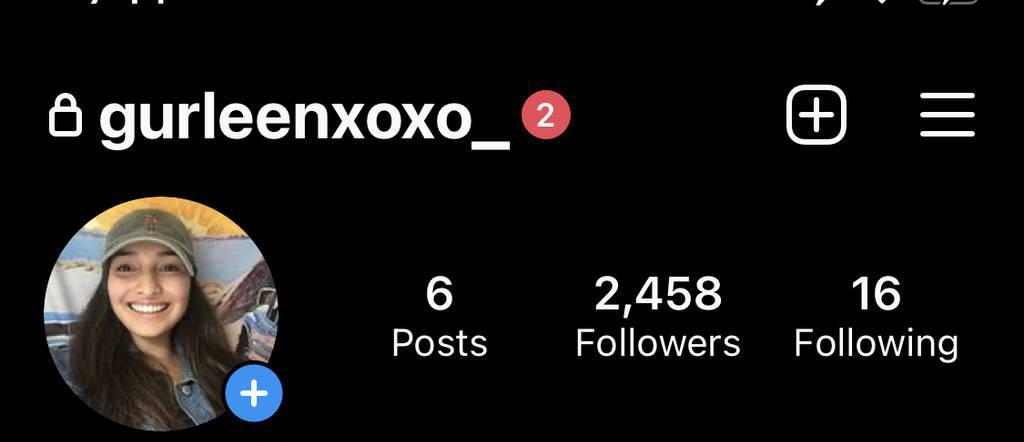Open the hamburger menu
The width and height of the screenshot is (1024, 442).
[946, 116]
